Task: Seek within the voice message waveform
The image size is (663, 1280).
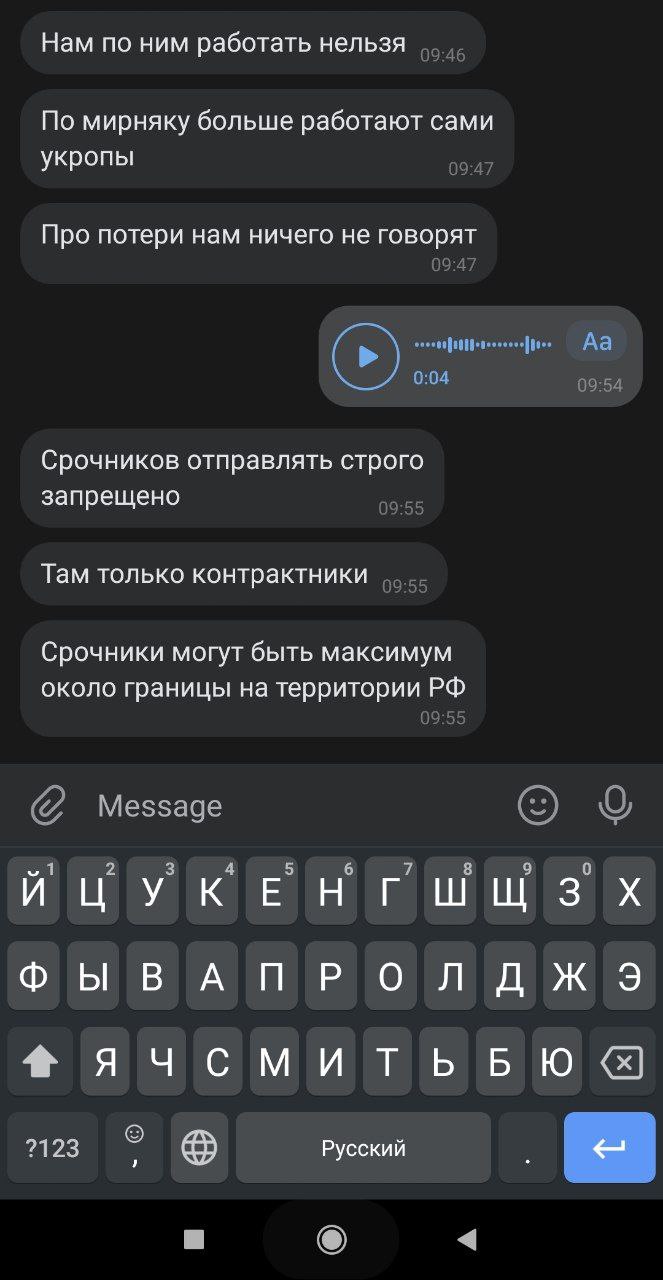Action: click(482, 345)
